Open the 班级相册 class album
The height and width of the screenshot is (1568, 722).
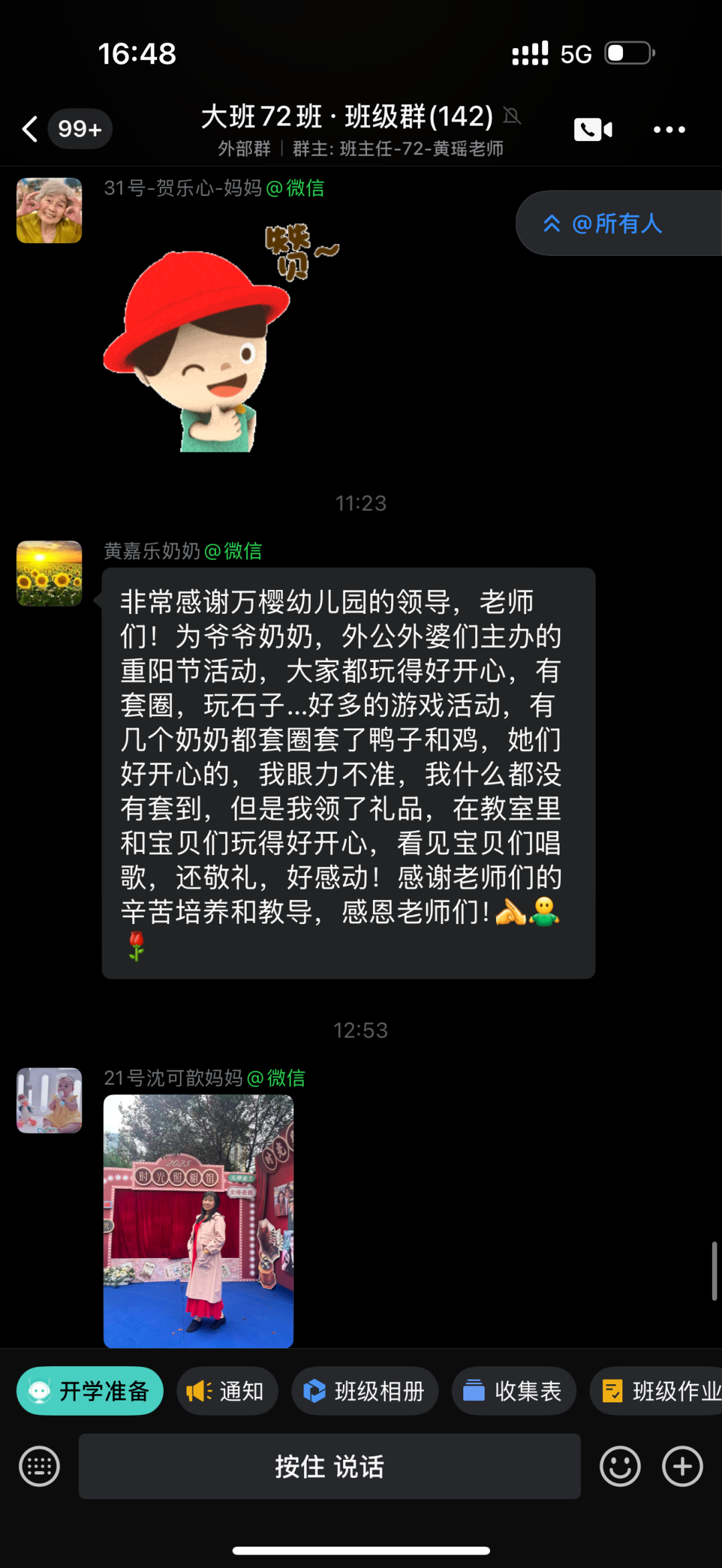364,1391
